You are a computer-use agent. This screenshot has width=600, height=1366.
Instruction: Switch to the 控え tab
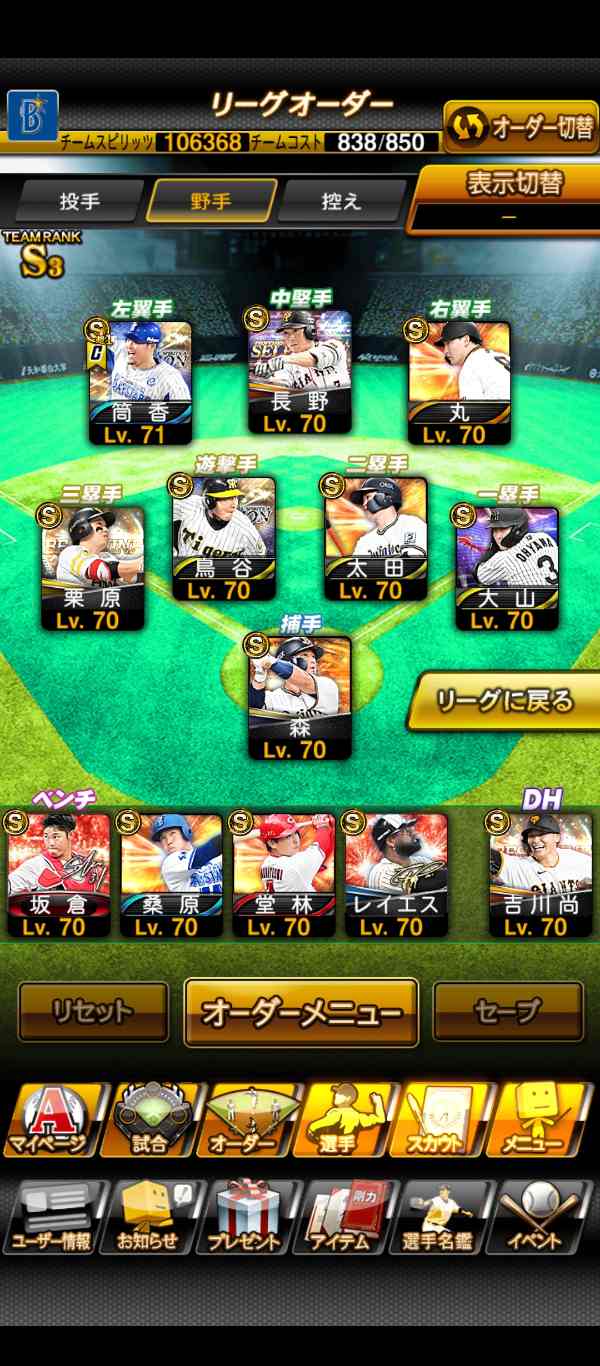point(341,201)
